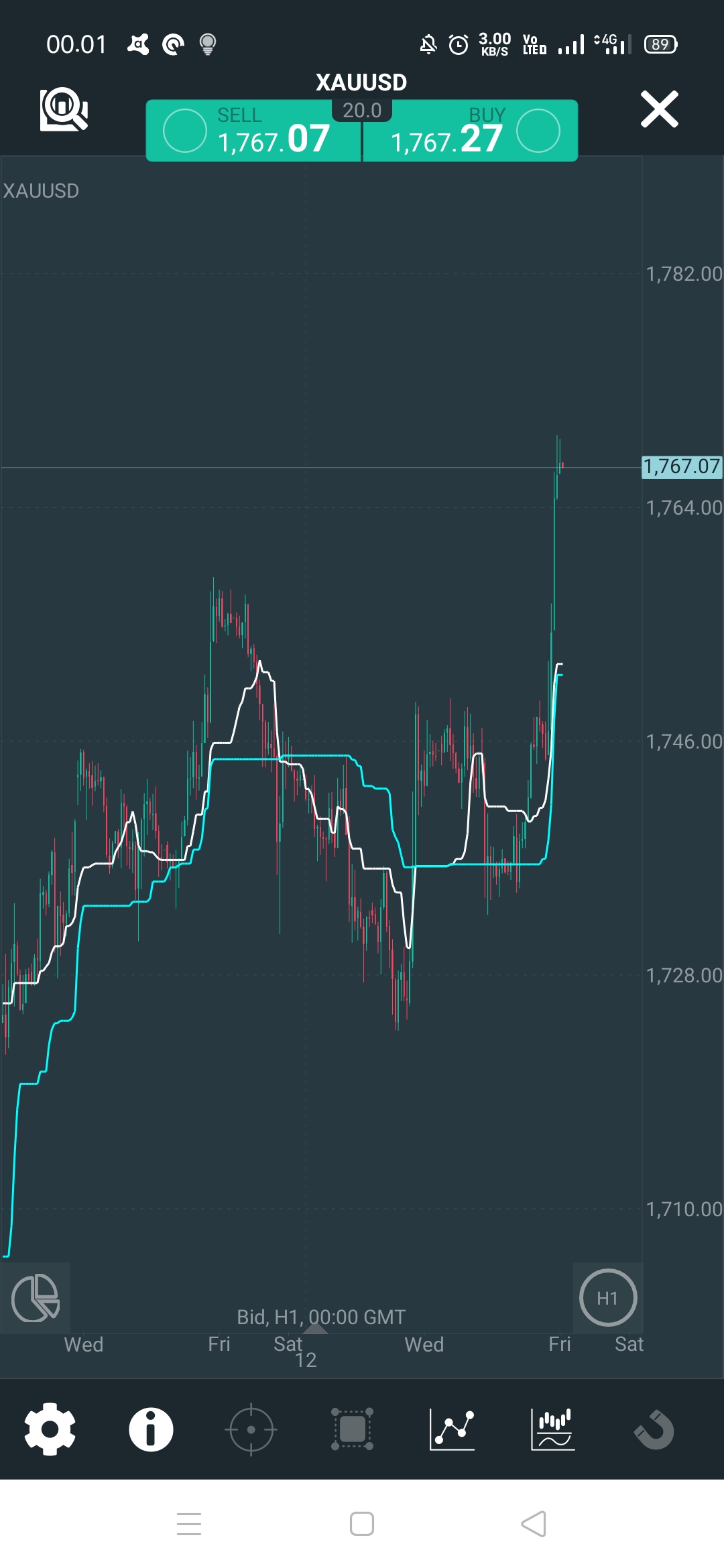Open chart settings gear

click(x=50, y=1429)
